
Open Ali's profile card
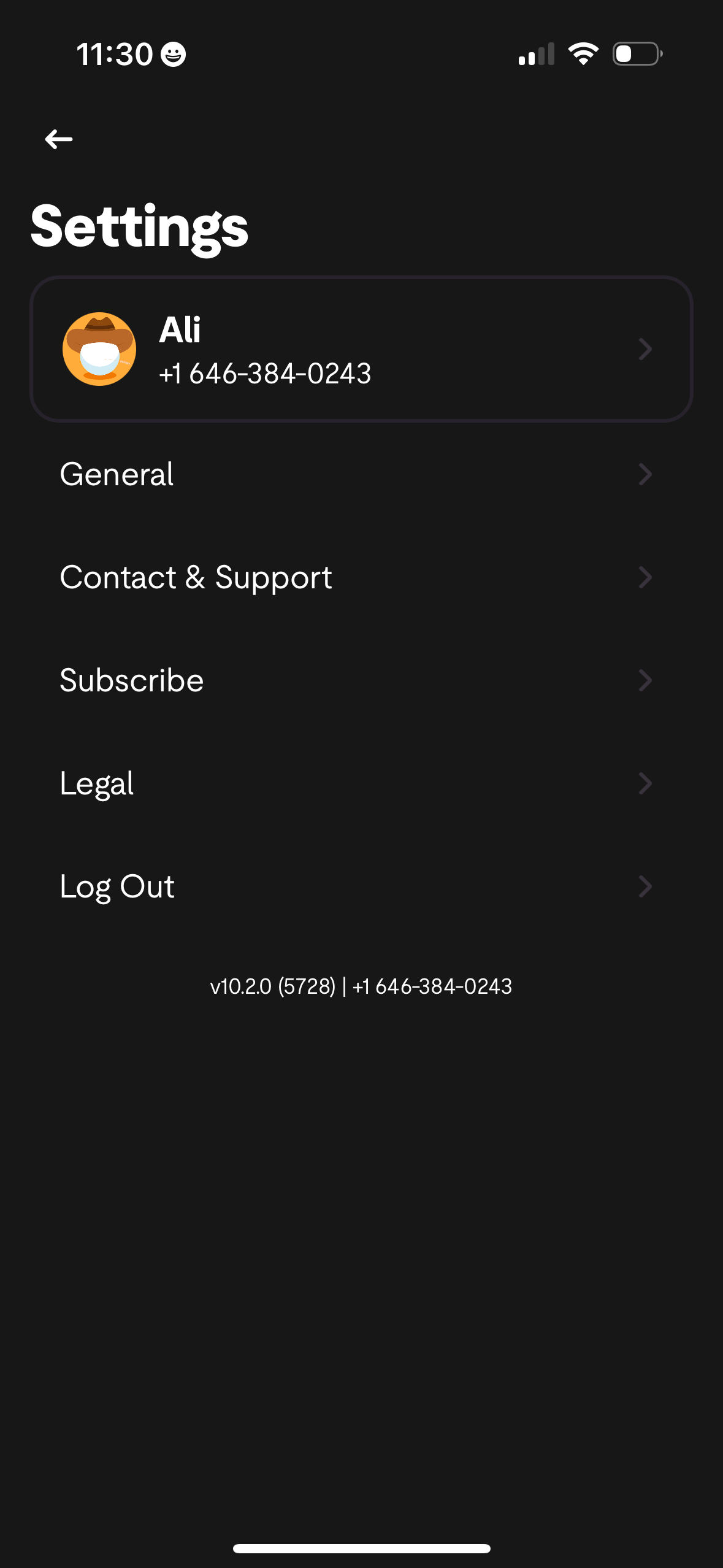pyautogui.click(x=361, y=349)
